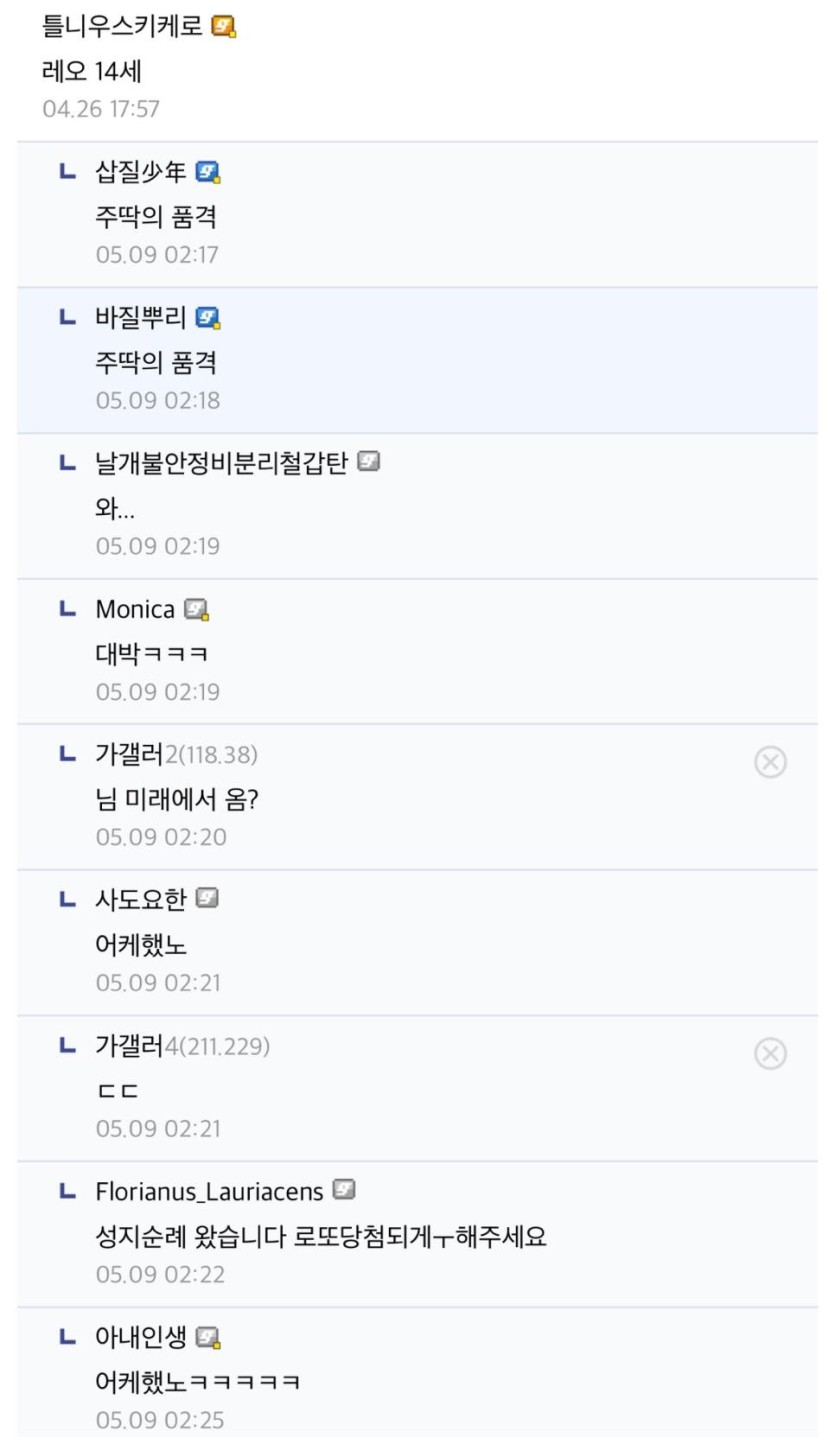Tap 아내인생's nickname
835x1444 pixels.
(141, 1337)
